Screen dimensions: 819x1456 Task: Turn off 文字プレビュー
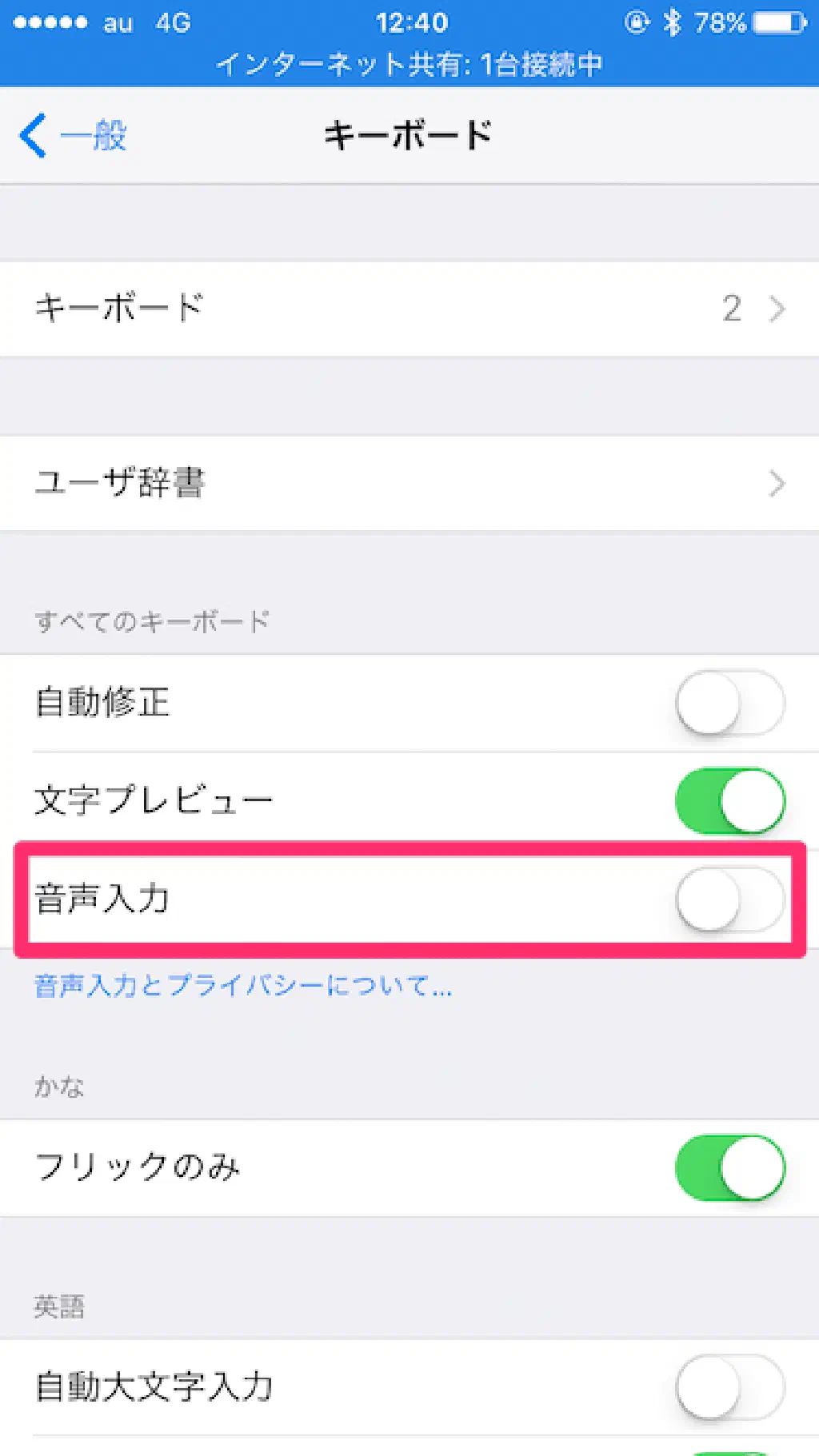coord(729,800)
